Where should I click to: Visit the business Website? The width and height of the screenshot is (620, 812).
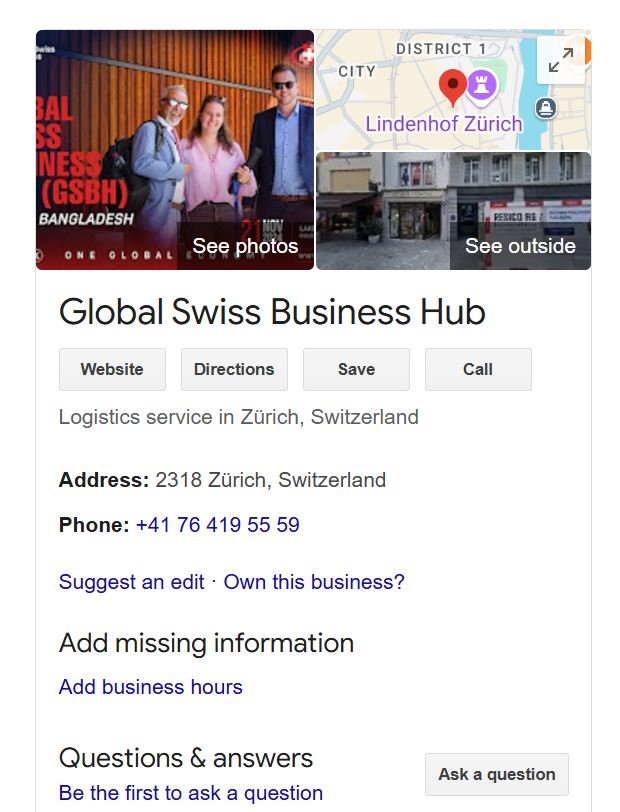point(112,369)
